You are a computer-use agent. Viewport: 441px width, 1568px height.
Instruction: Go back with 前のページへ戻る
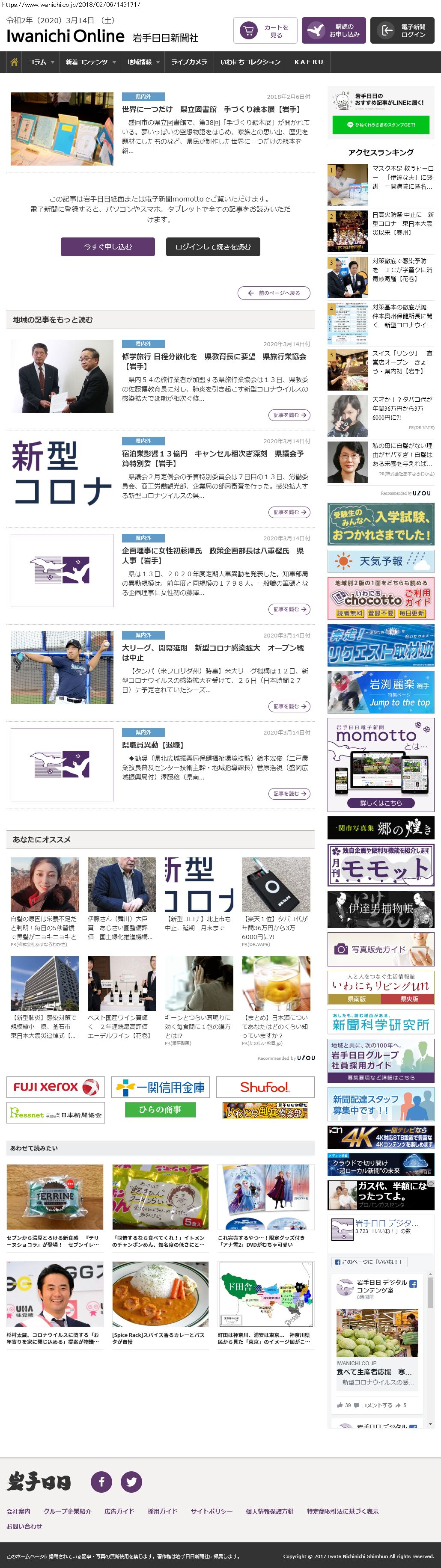click(x=274, y=293)
